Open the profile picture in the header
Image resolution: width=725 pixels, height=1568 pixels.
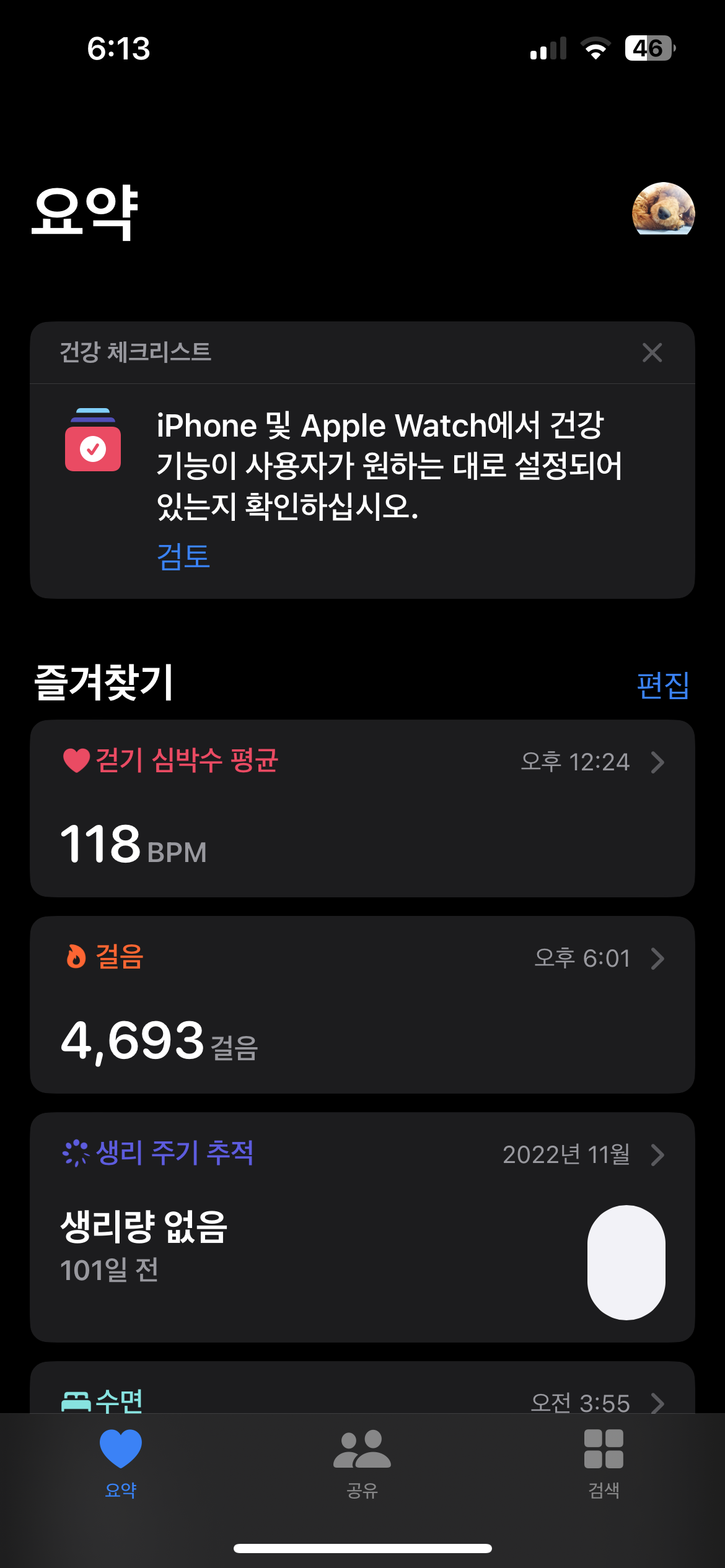pyautogui.click(x=663, y=210)
